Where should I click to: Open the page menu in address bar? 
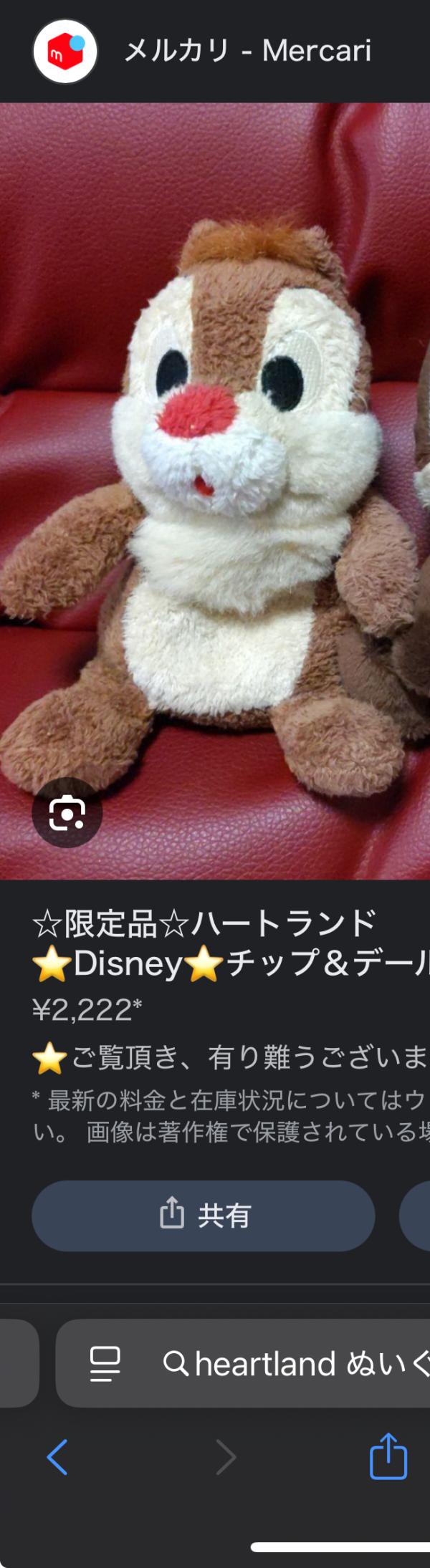point(105,1363)
